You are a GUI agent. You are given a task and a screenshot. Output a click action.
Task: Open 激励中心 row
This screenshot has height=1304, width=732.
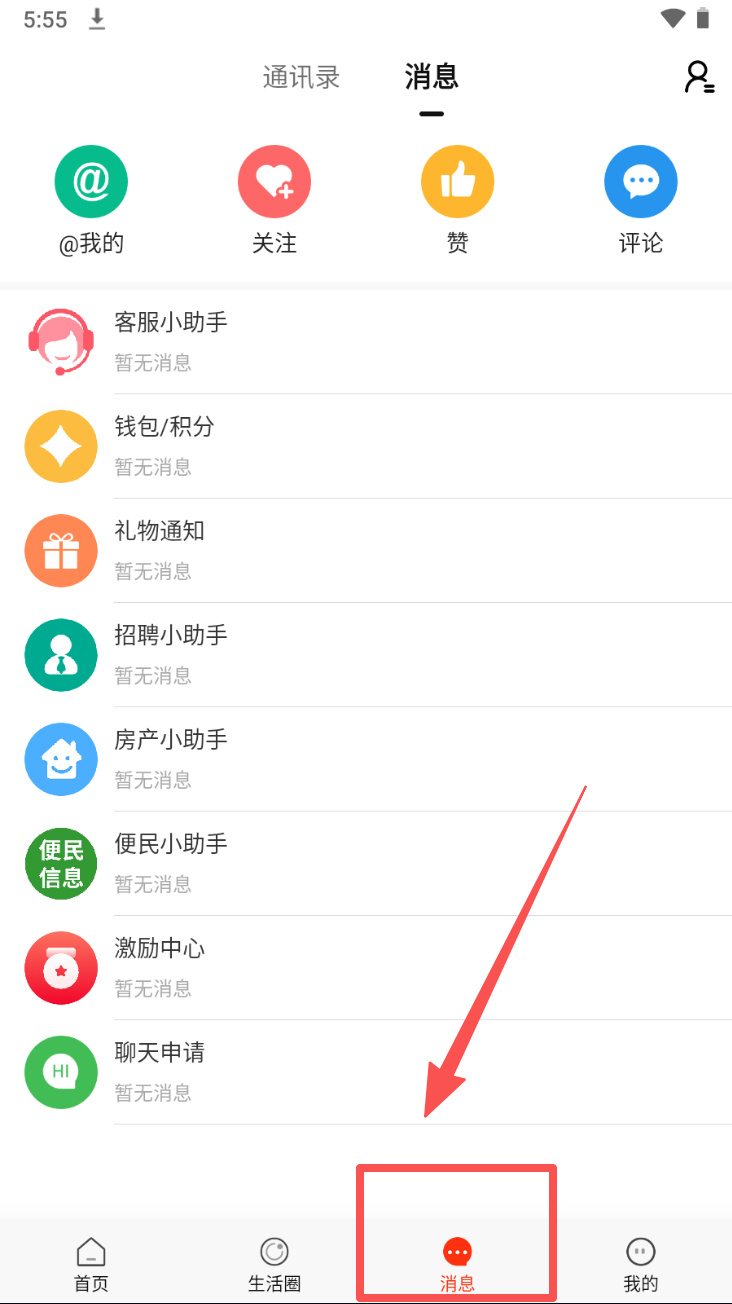click(366, 967)
